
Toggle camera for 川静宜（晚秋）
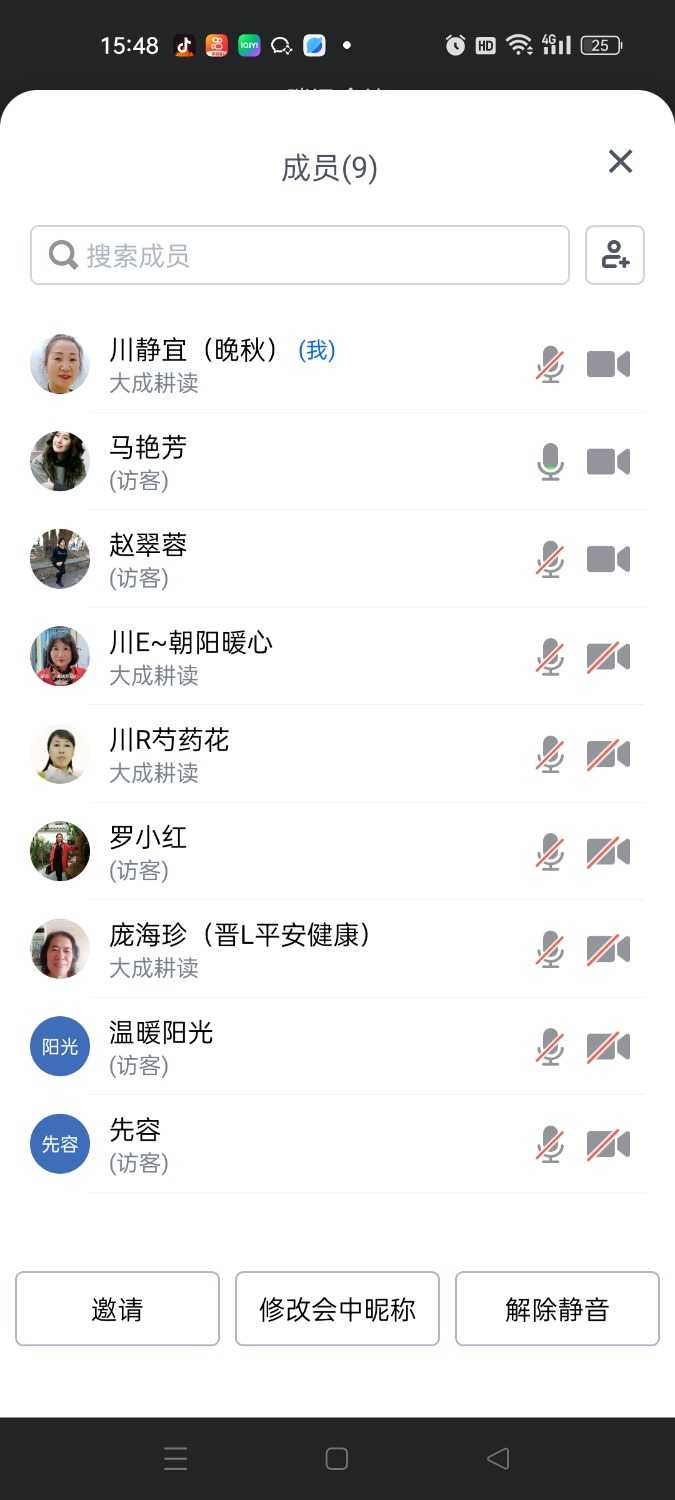608,364
